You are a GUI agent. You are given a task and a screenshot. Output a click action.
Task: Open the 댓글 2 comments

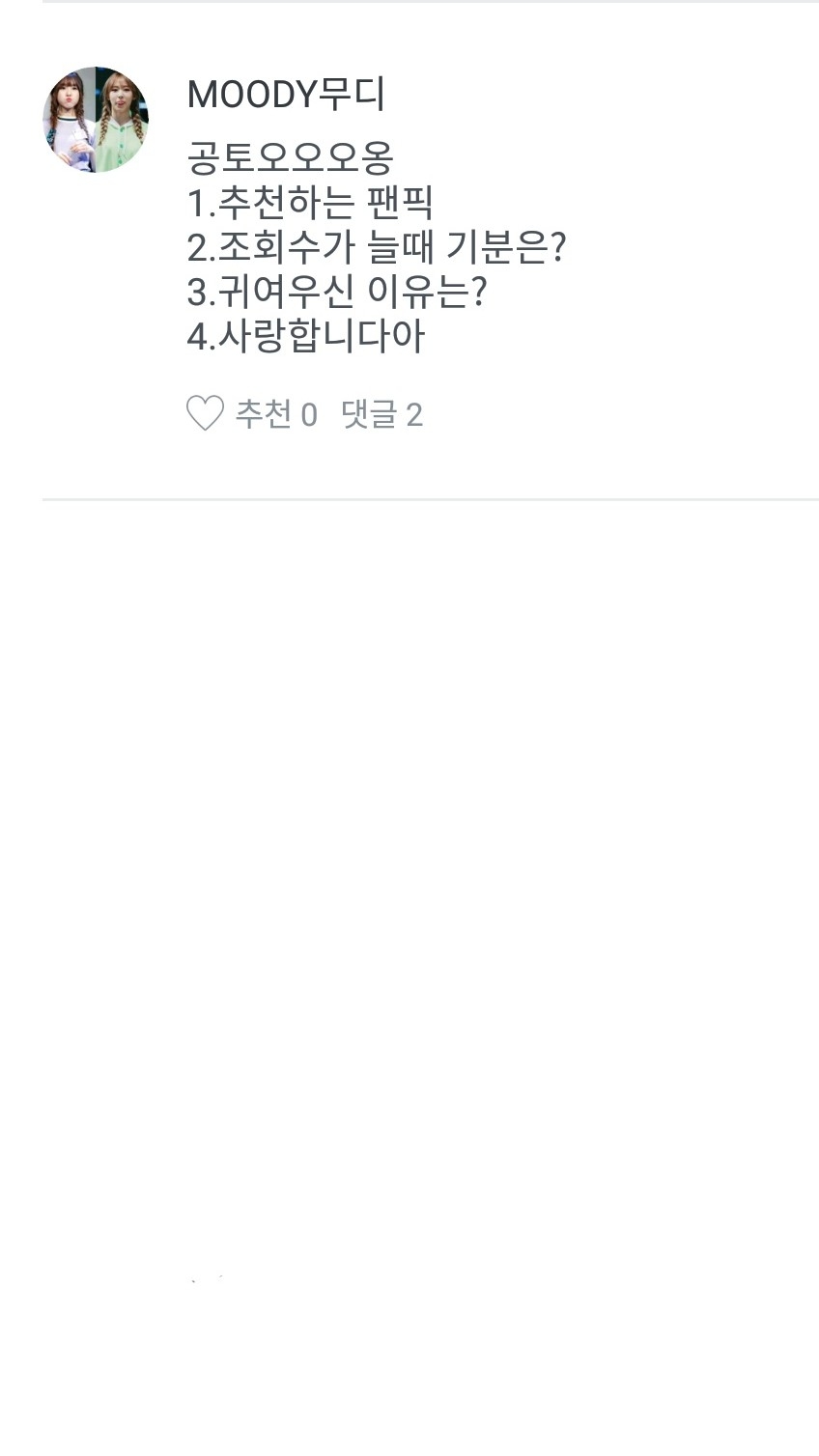[x=382, y=414]
